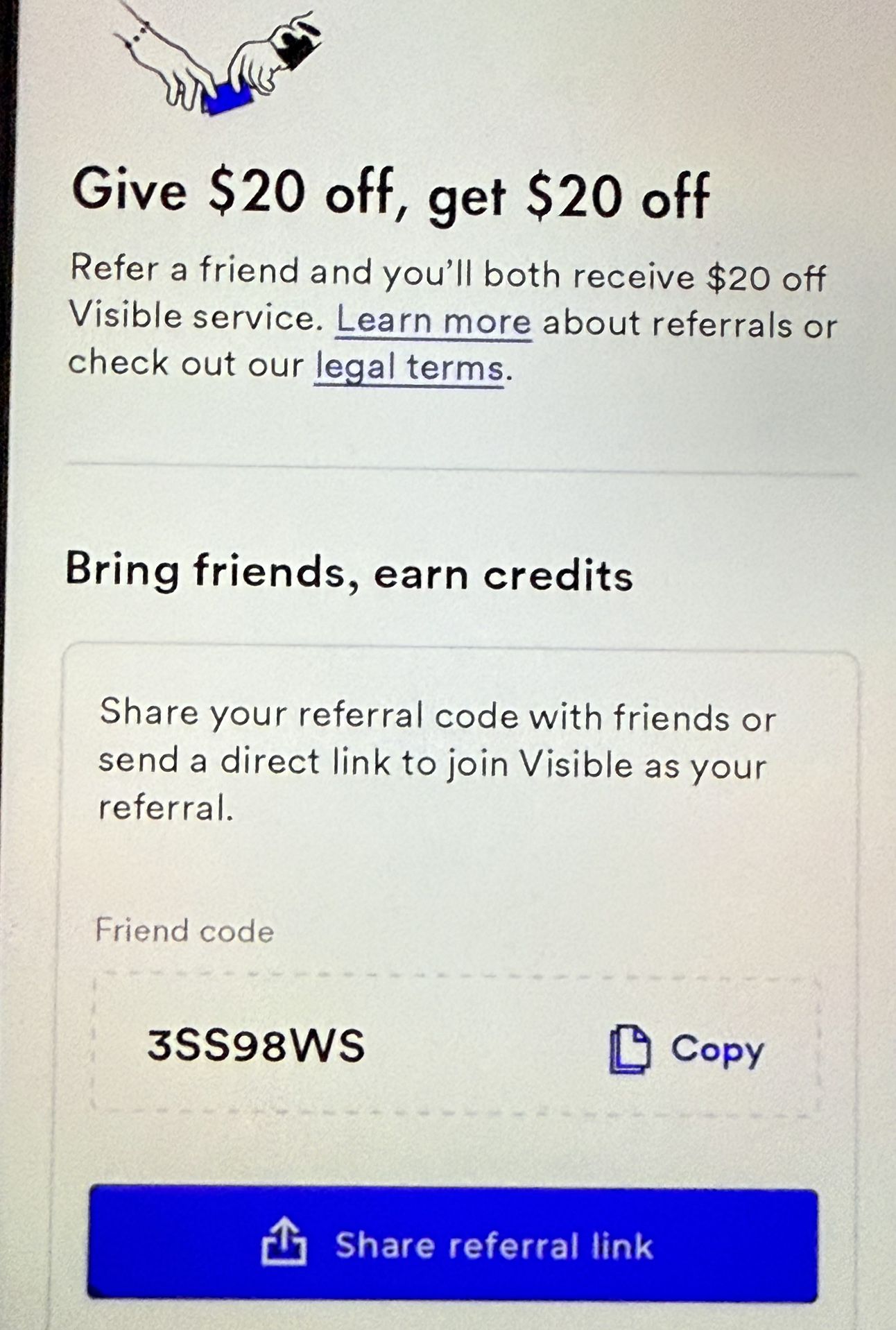Open the legal terms link
The width and height of the screenshot is (896, 1330).
[409, 366]
